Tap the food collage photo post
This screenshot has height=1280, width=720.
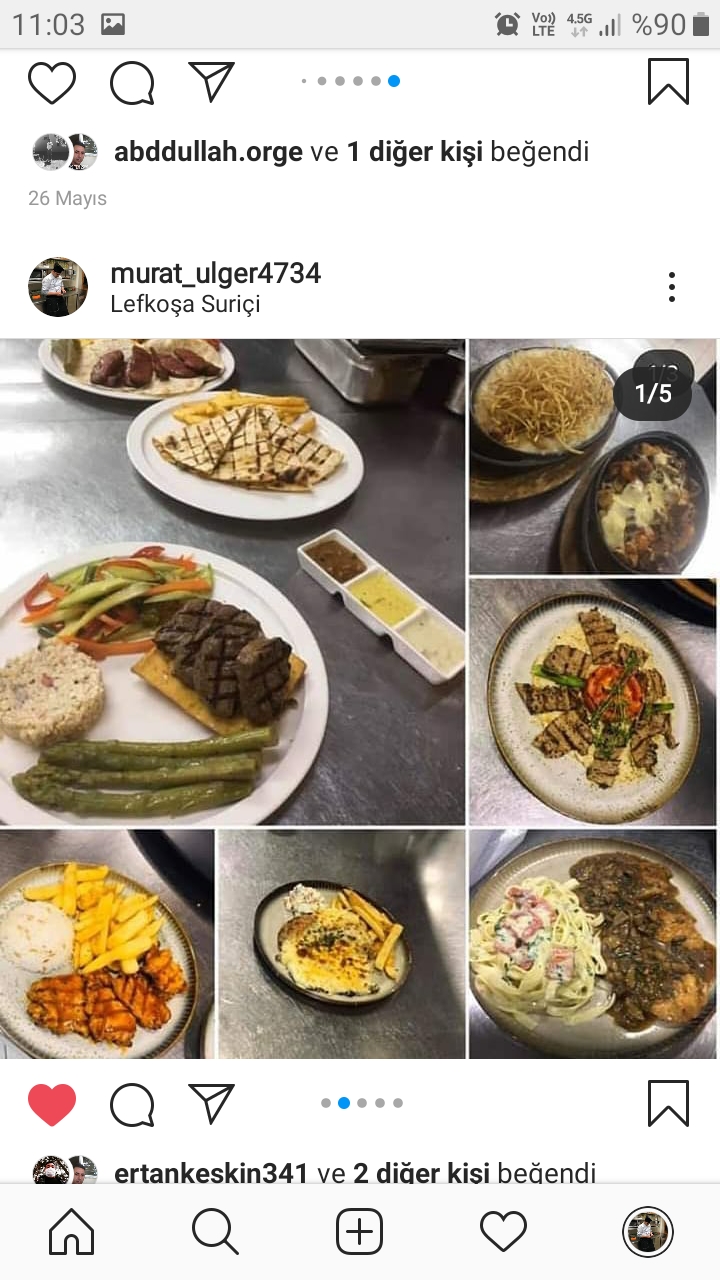point(359,698)
